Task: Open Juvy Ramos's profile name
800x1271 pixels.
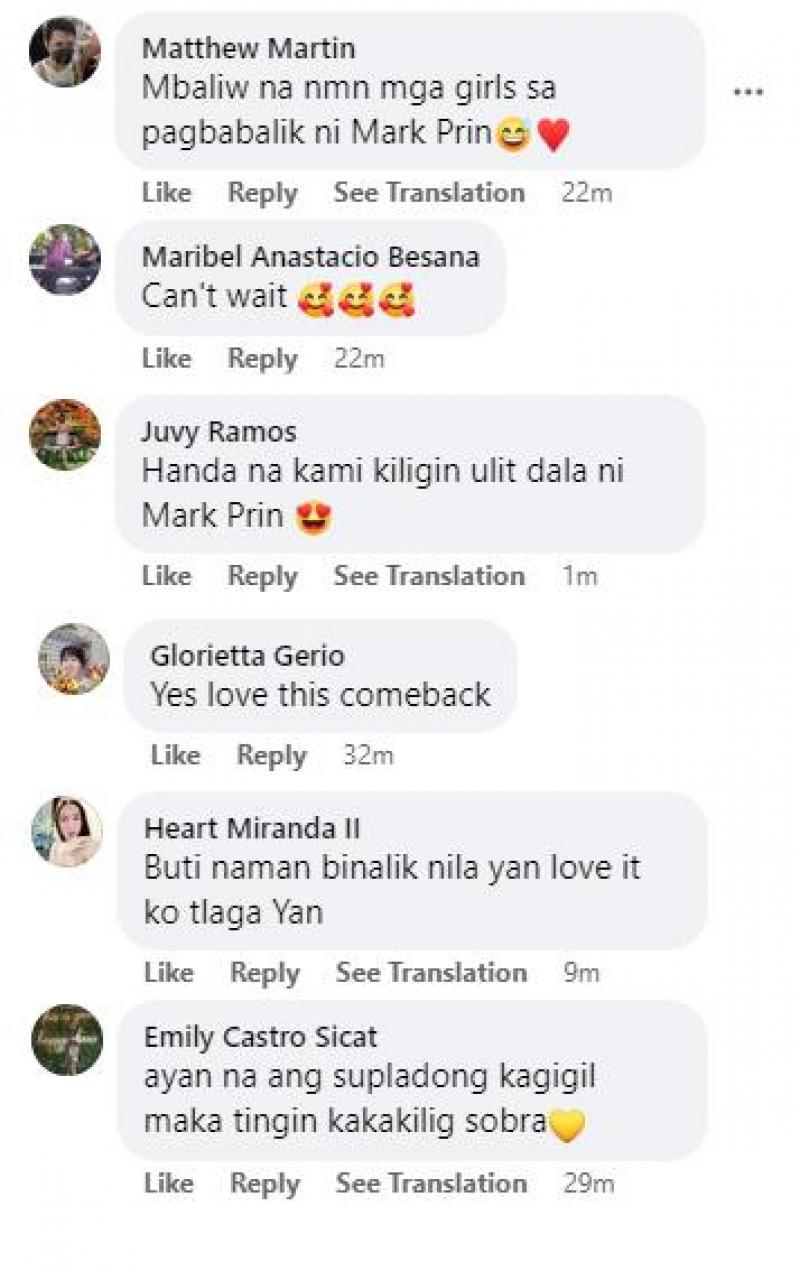Action: coord(219,433)
